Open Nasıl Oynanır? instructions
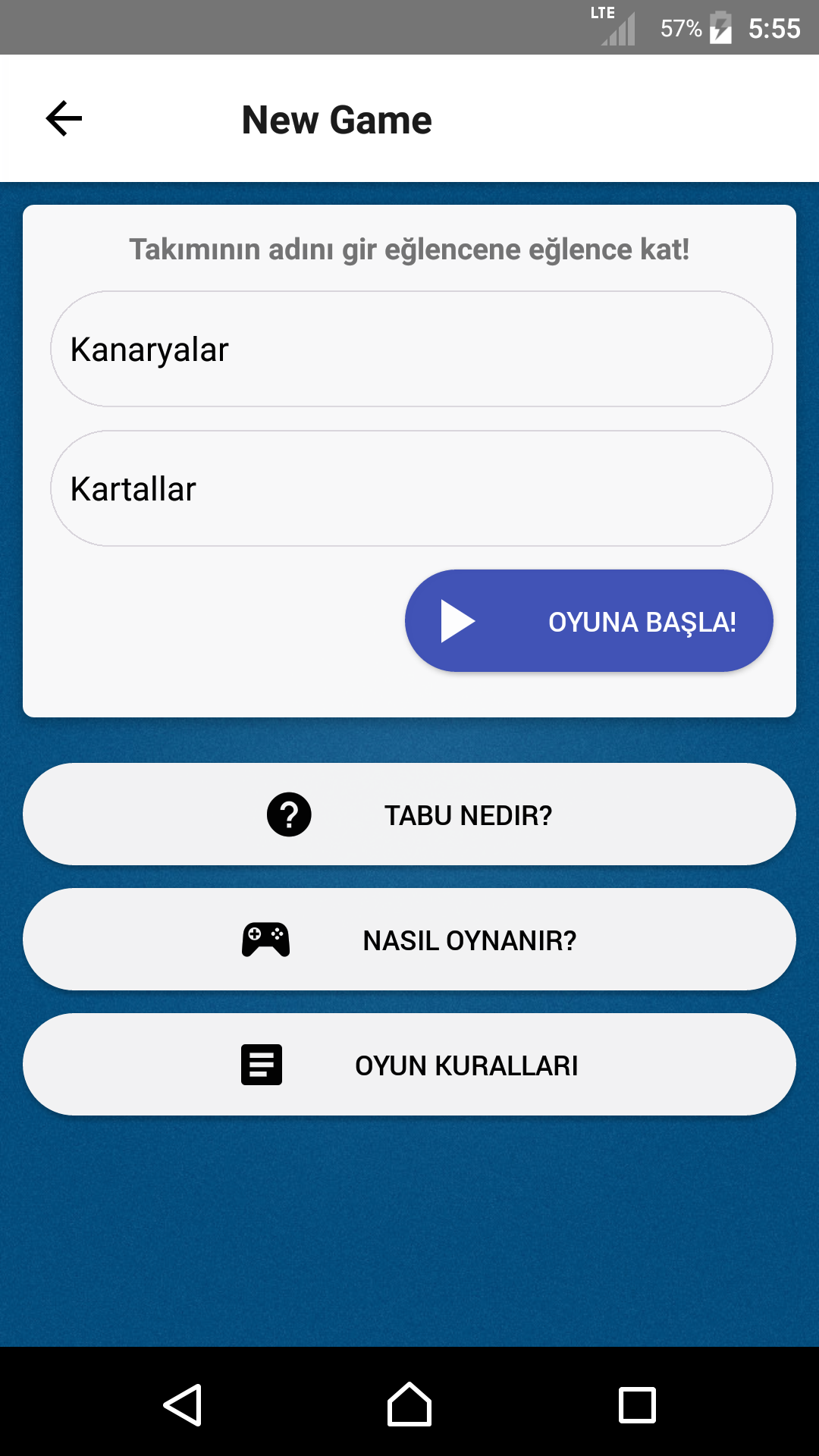 click(x=409, y=940)
